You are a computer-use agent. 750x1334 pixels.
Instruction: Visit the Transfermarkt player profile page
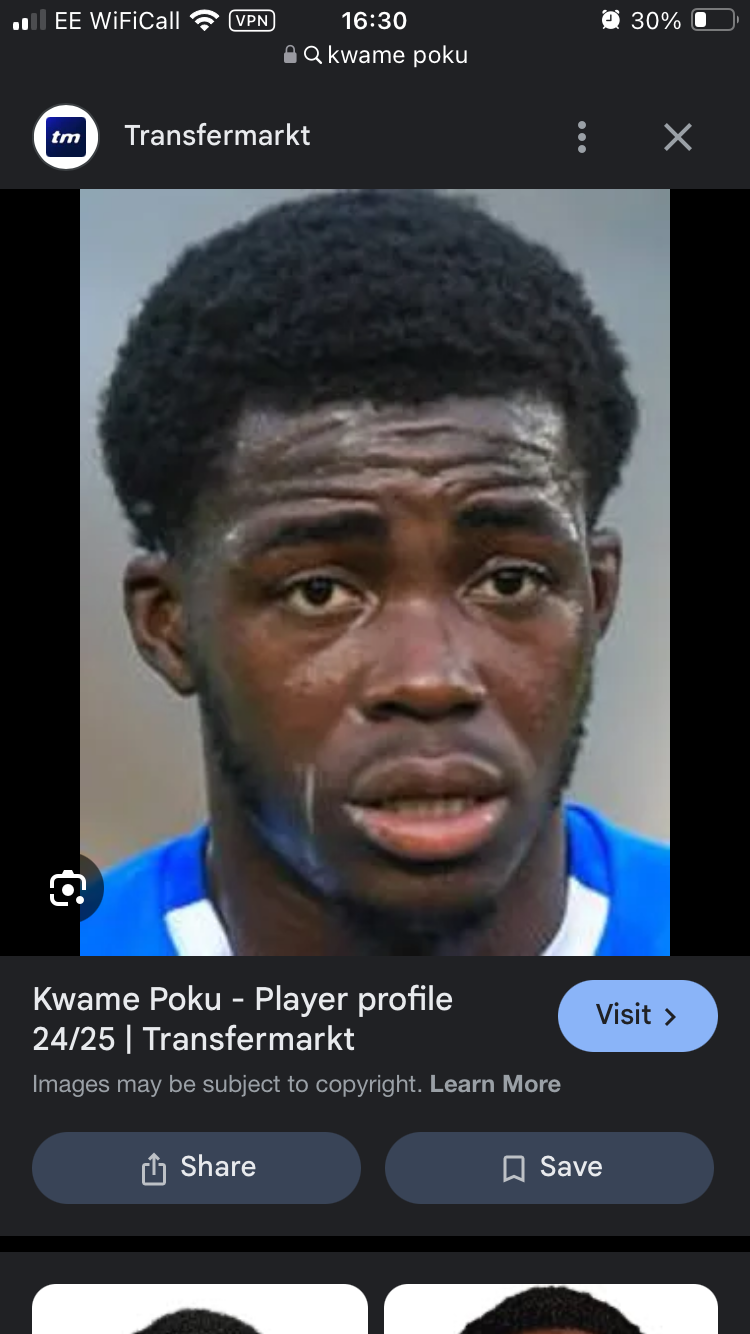point(637,1016)
